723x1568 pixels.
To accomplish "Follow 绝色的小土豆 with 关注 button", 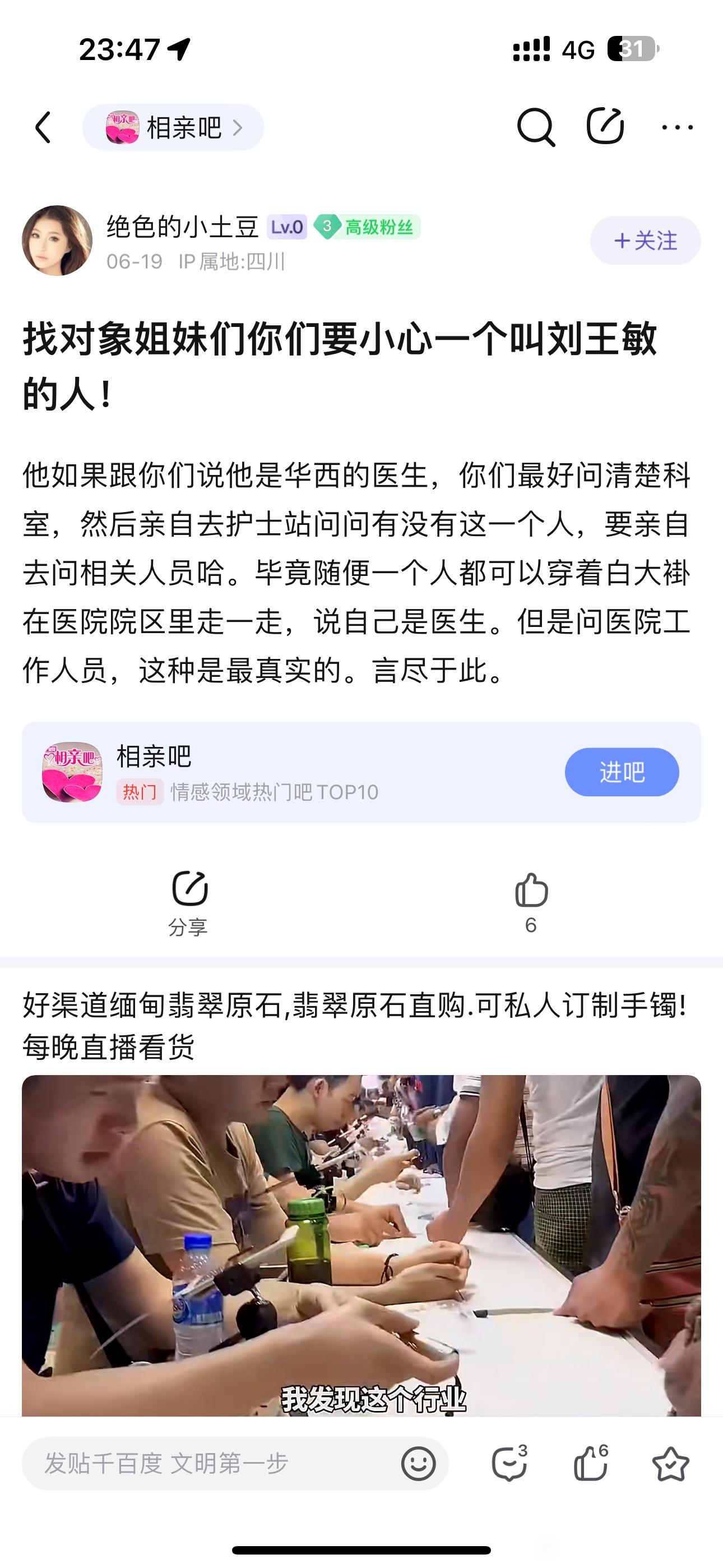I will (645, 241).
